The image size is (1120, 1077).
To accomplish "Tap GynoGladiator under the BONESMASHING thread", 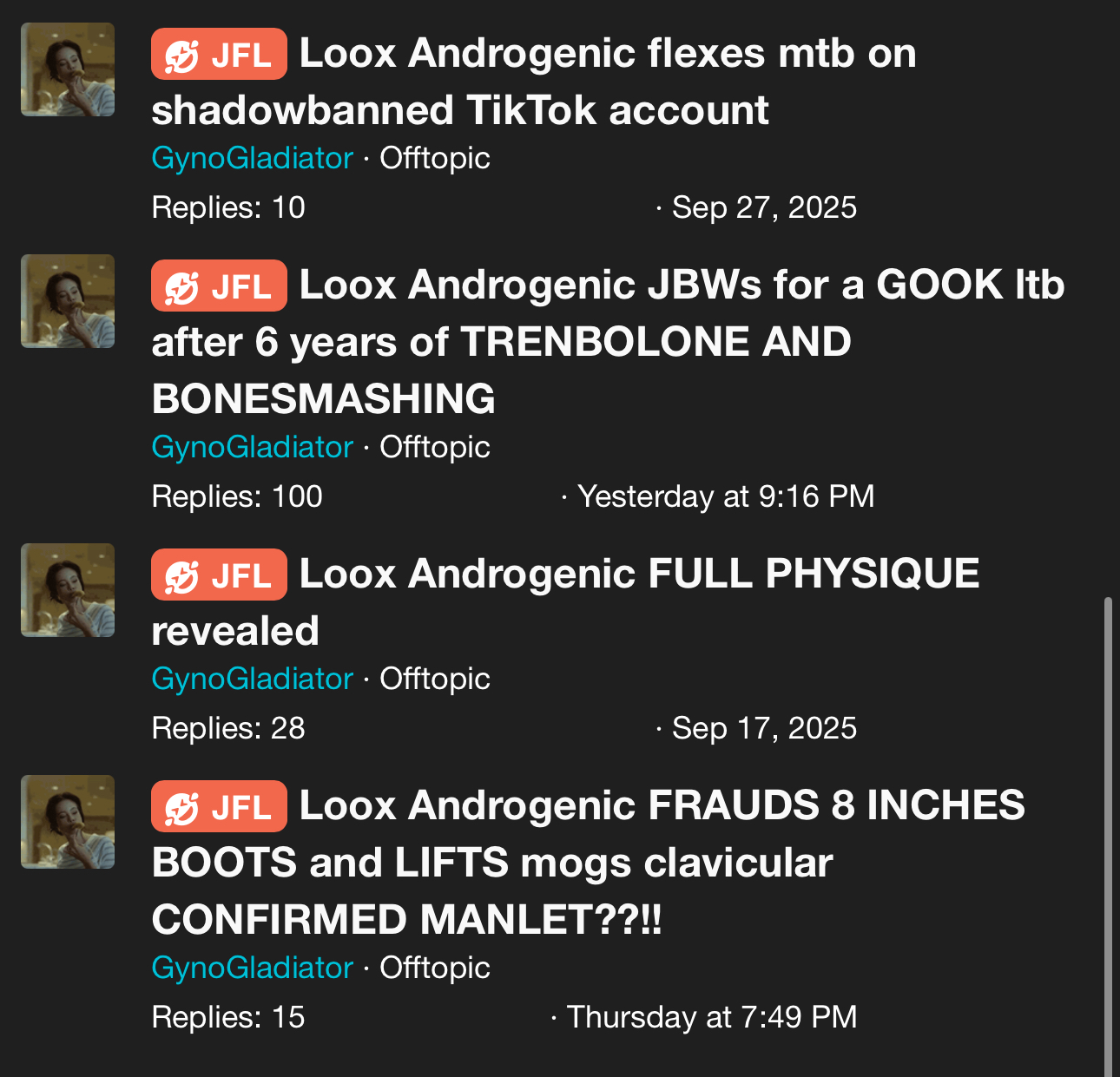I will coord(252,447).
